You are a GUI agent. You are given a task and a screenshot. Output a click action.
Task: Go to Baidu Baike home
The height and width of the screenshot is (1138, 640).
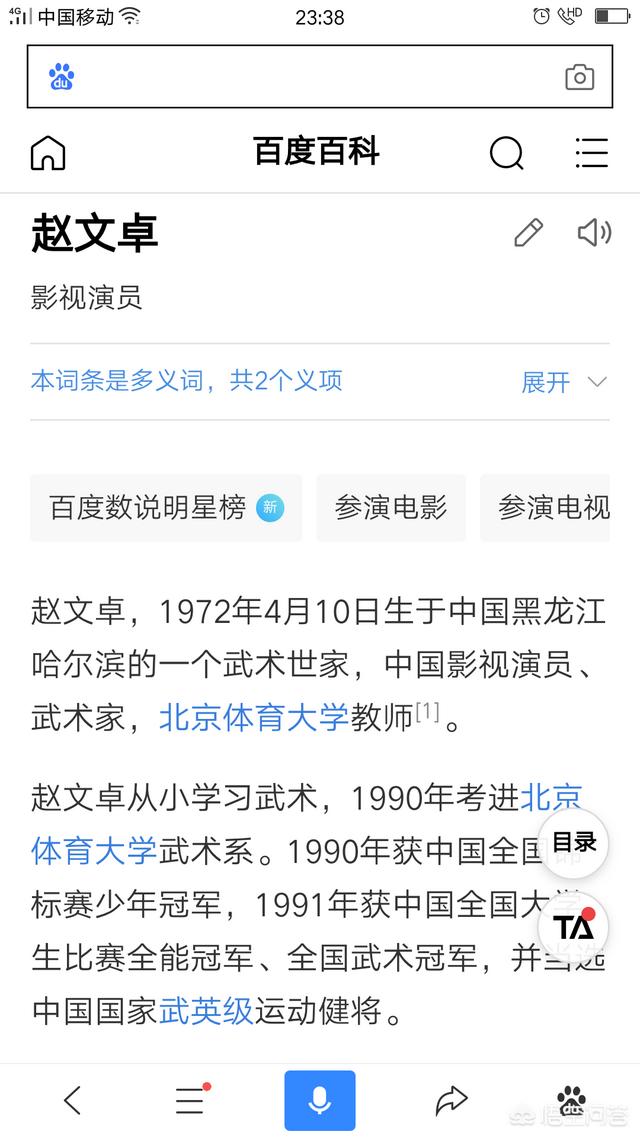[x=48, y=153]
